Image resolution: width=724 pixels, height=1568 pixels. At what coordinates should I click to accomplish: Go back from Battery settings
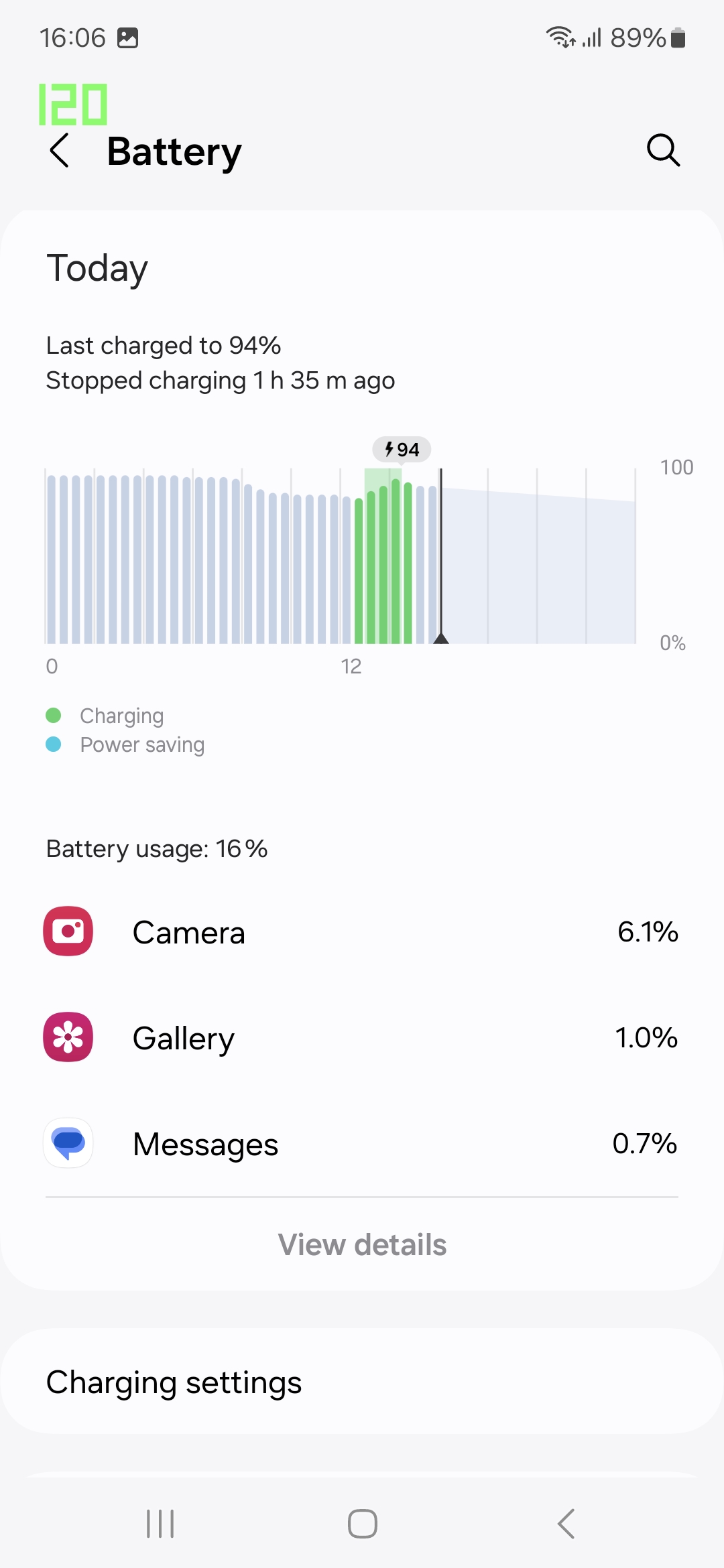(x=60, y=150)
